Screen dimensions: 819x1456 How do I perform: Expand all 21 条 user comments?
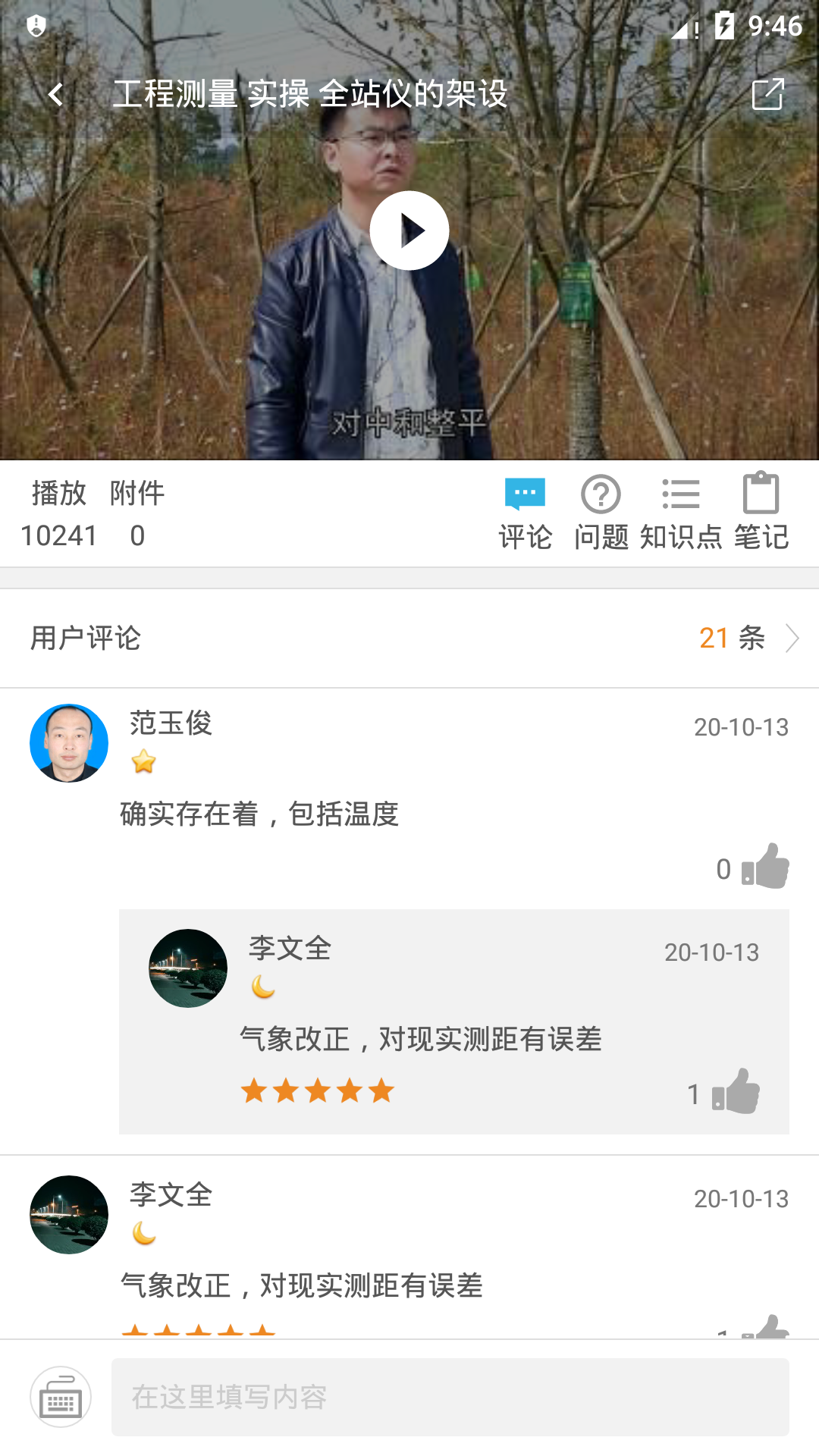[747, 638]
